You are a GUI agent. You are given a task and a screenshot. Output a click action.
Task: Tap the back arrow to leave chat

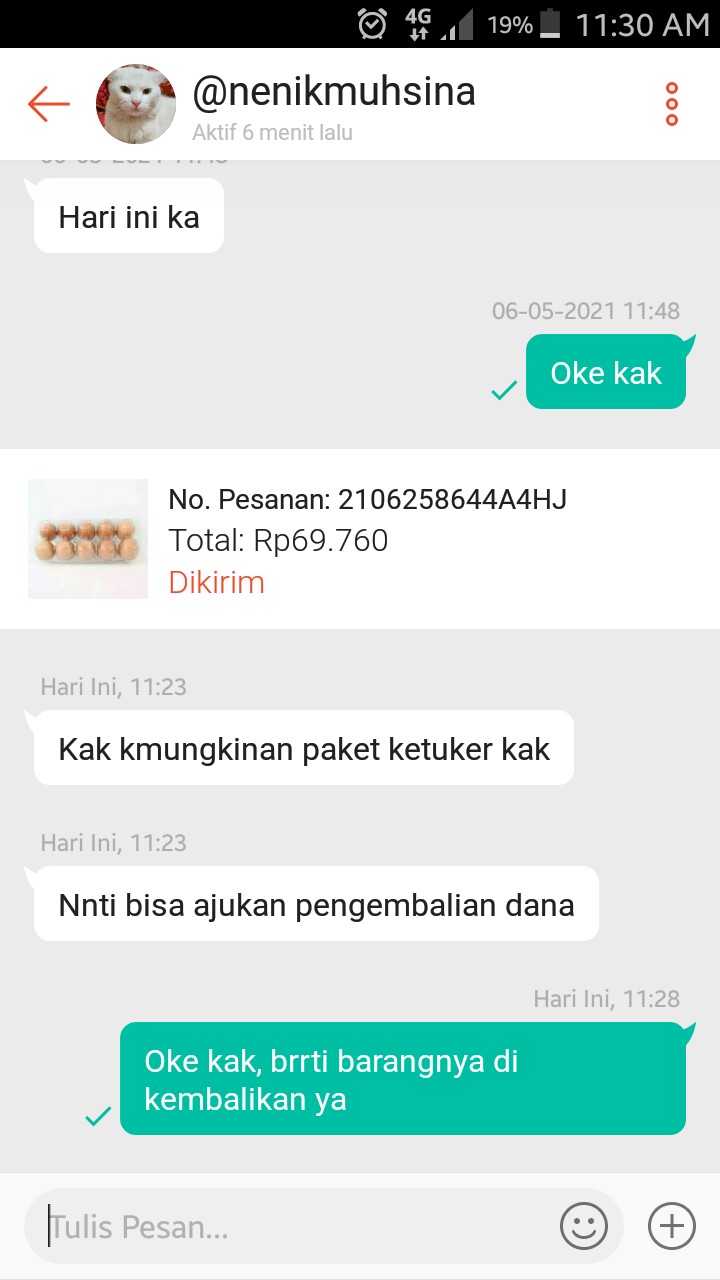point(47,103)
